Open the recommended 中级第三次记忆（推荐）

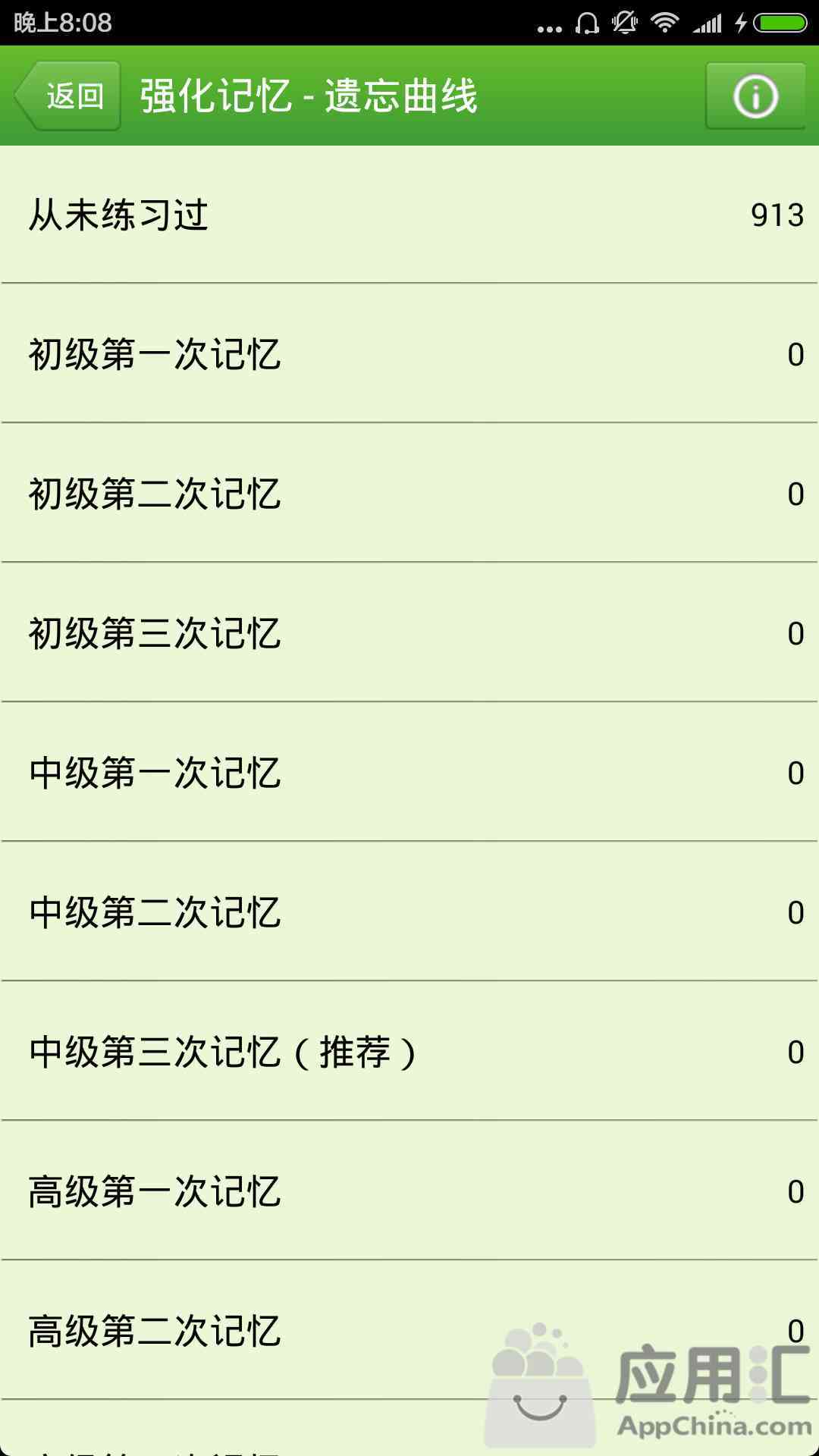tap(409, 1051)
